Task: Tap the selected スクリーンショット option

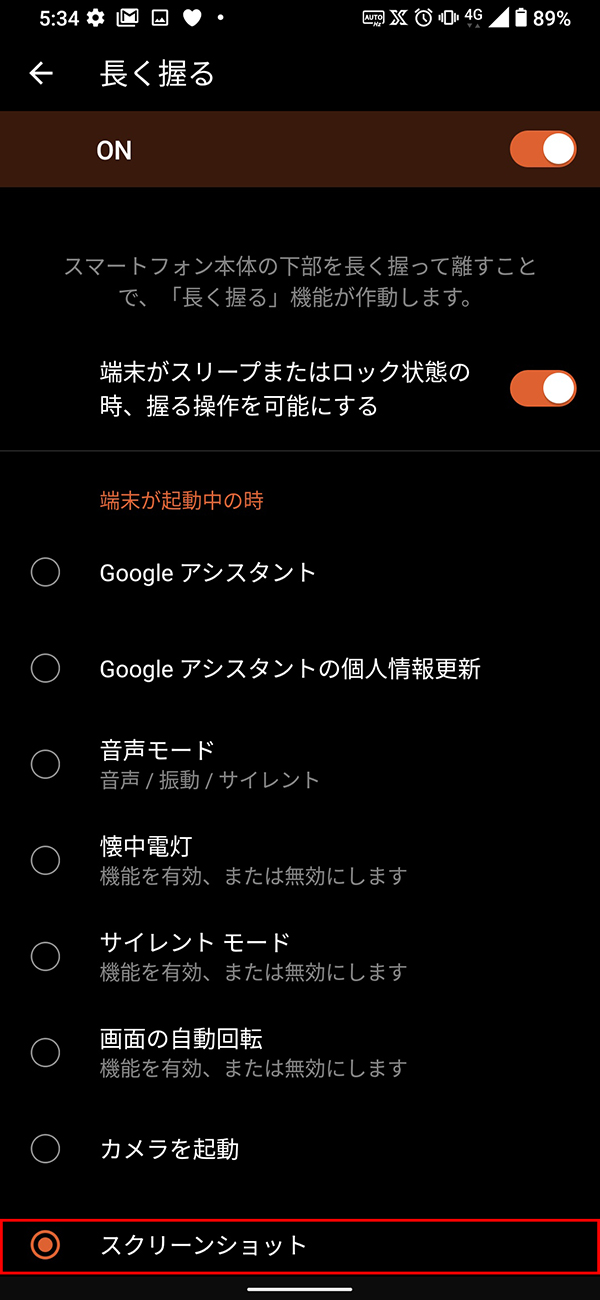Action: pyautogui.click(x=45, y=1245)
